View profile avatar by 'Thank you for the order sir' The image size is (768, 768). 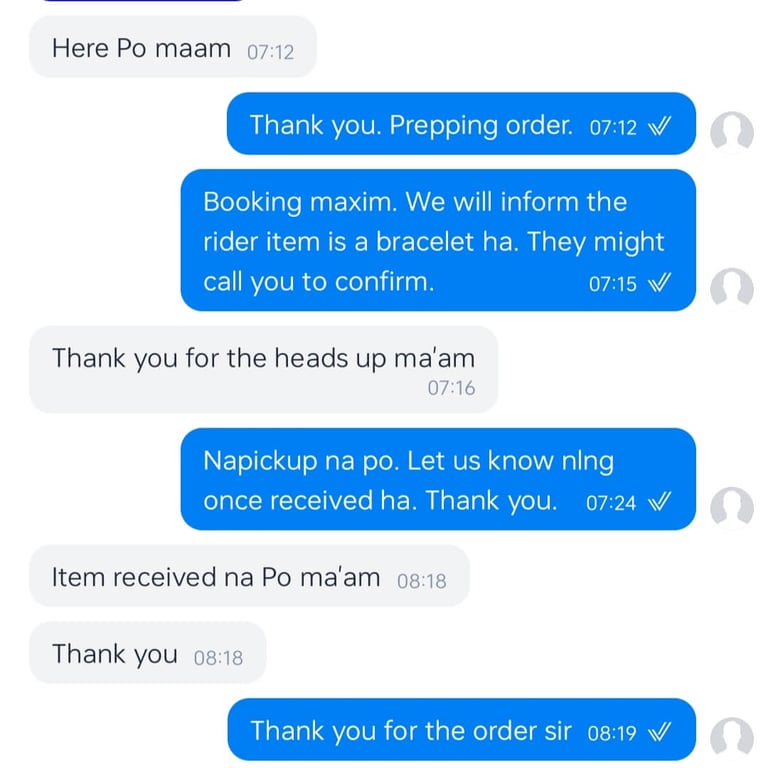(x=731, y=738)
